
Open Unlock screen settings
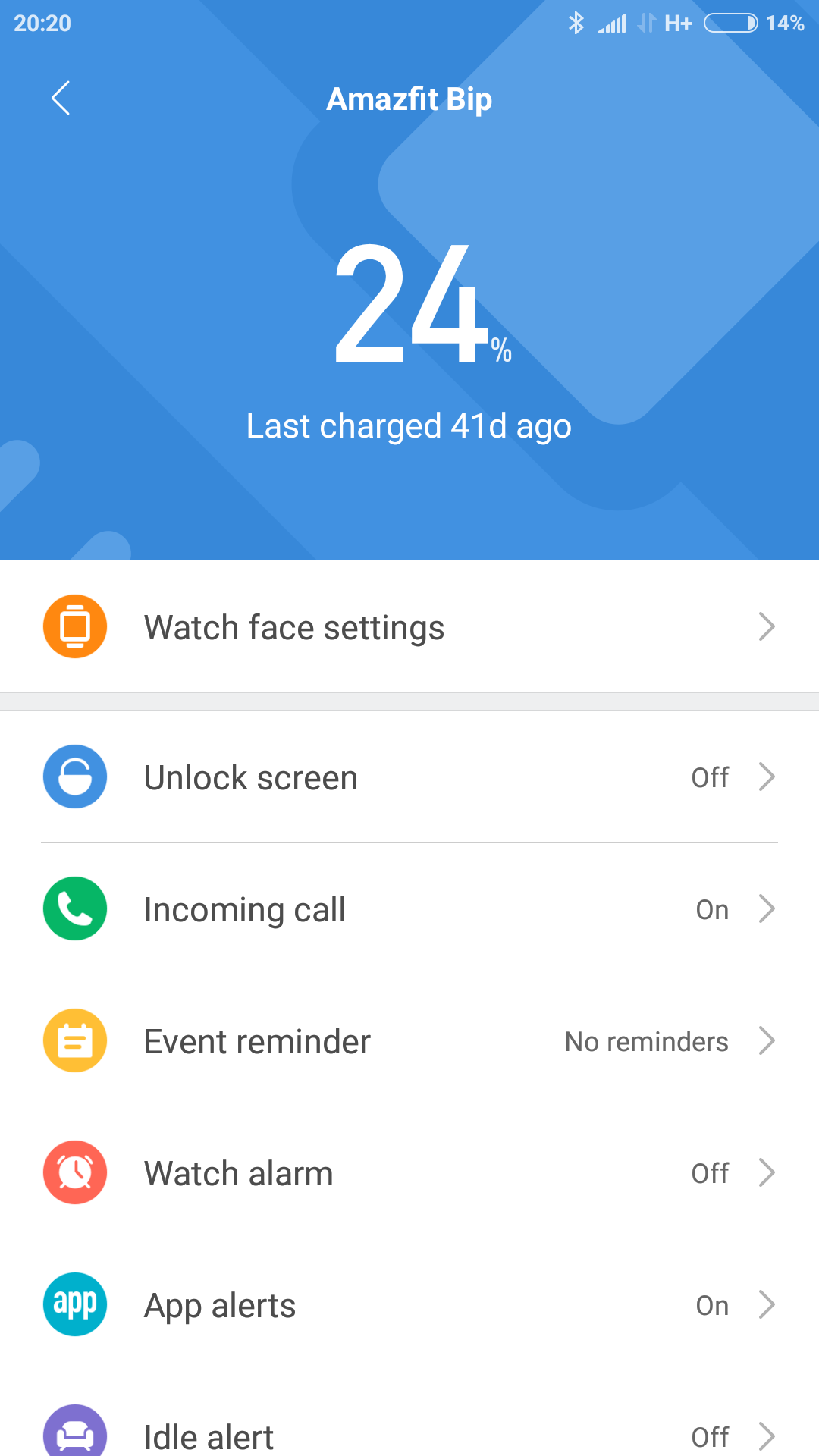pos(409,777)
